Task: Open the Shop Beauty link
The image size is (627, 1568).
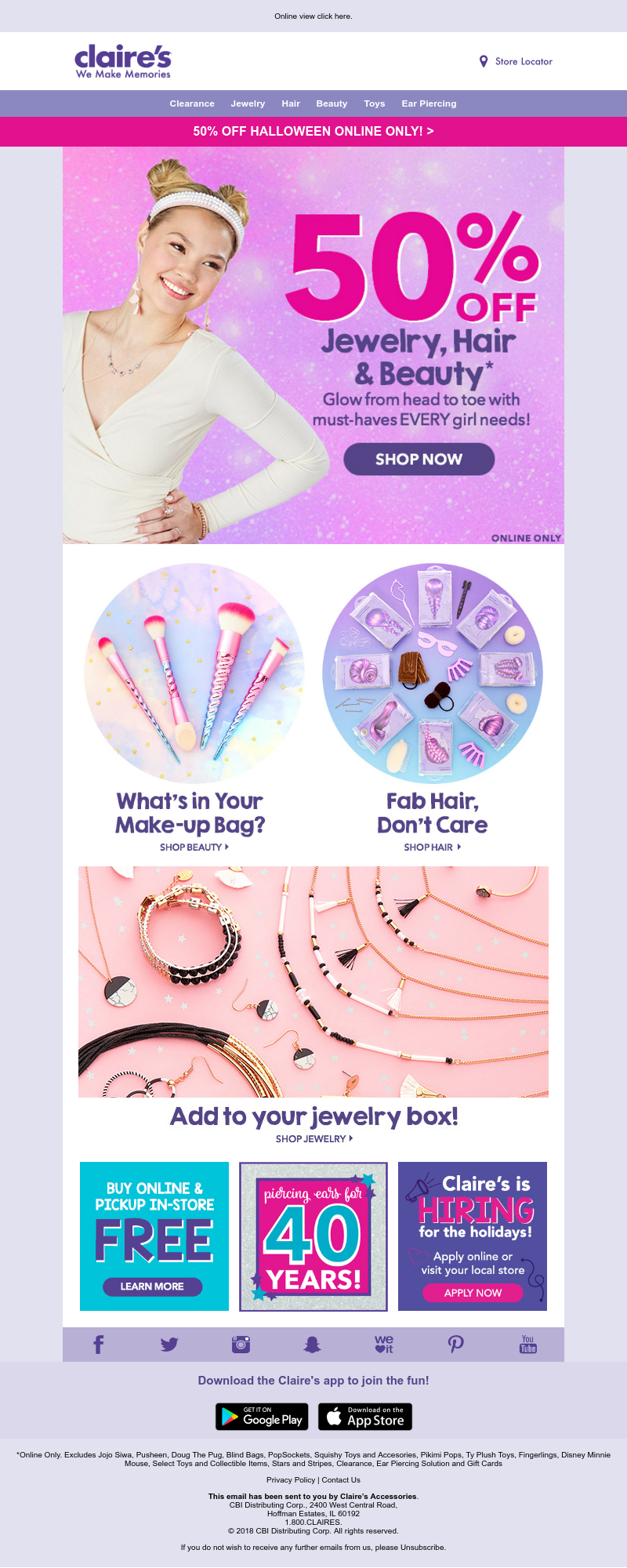Action: coord(194,848)
